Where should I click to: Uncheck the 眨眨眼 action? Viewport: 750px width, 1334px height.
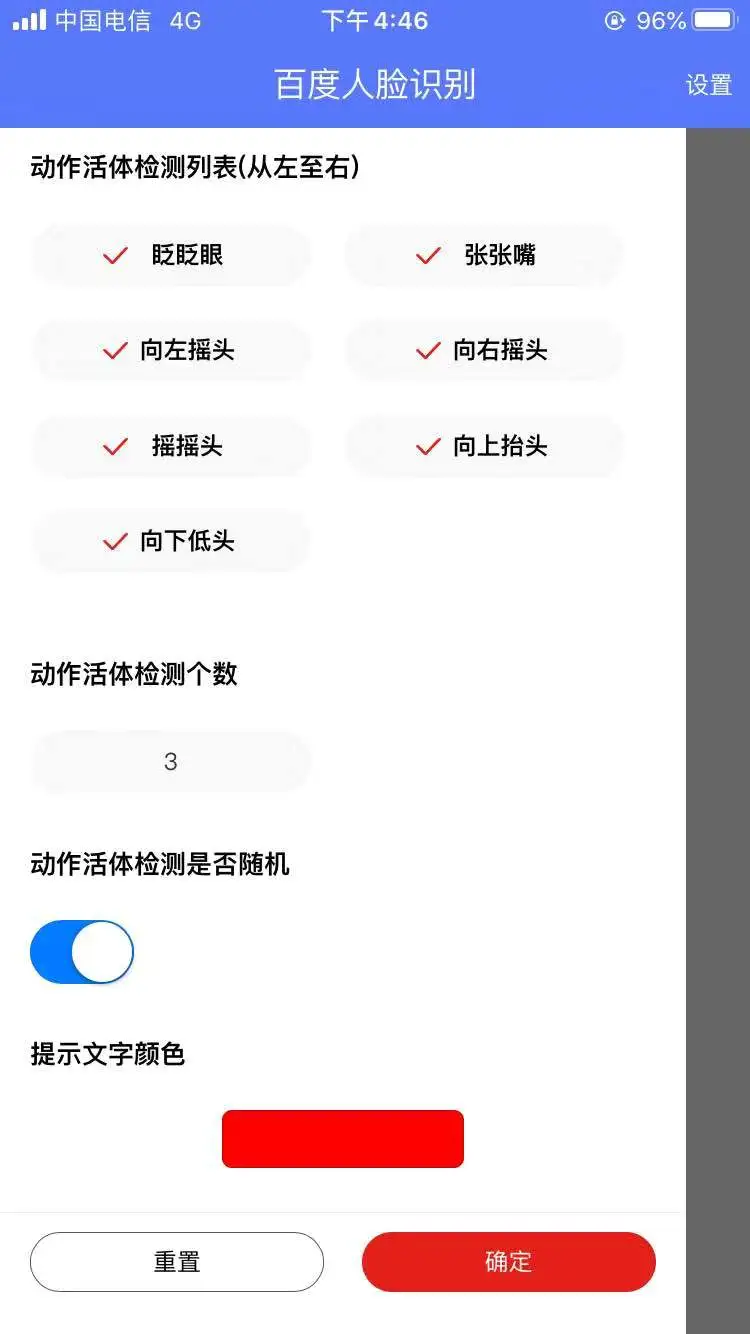[x=171, y=255]
